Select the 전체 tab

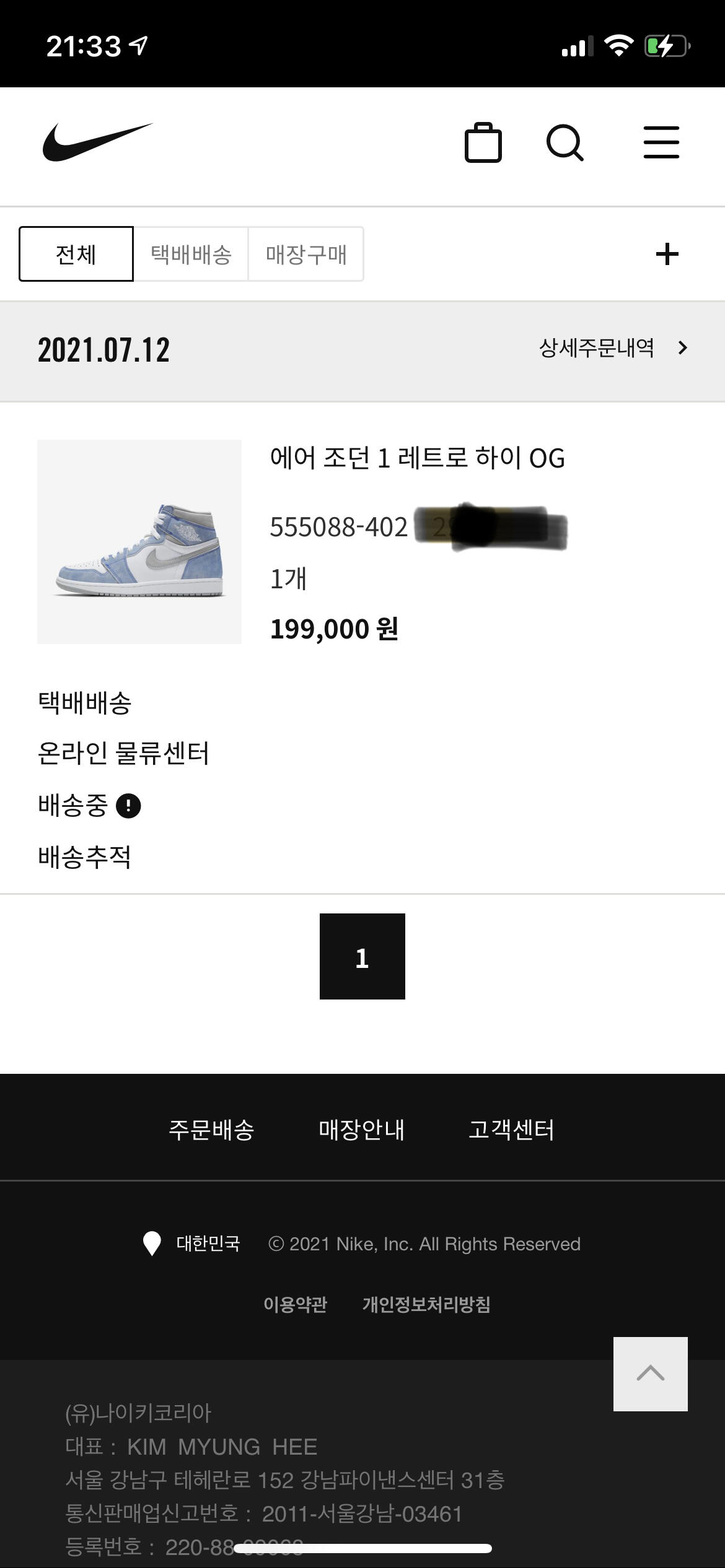coord(76,254)
